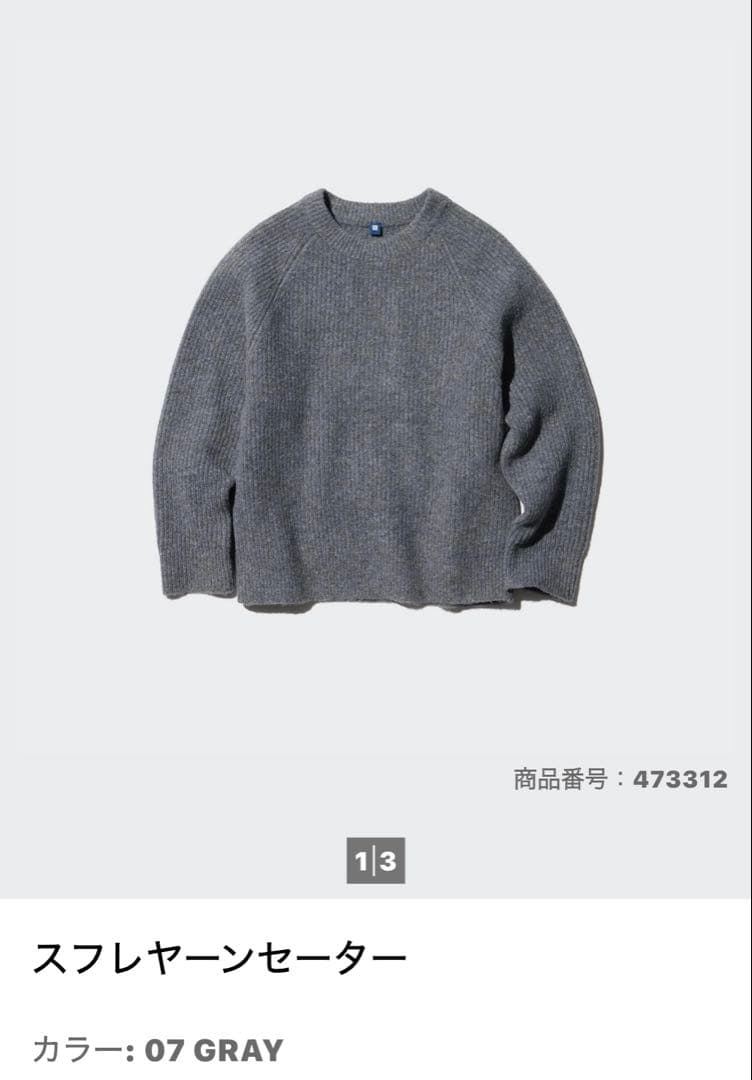This screenshot has width=752, height=1080.
Task: Open the gray sweater product image
Action: pyautogui.click(x=378, y=400)
